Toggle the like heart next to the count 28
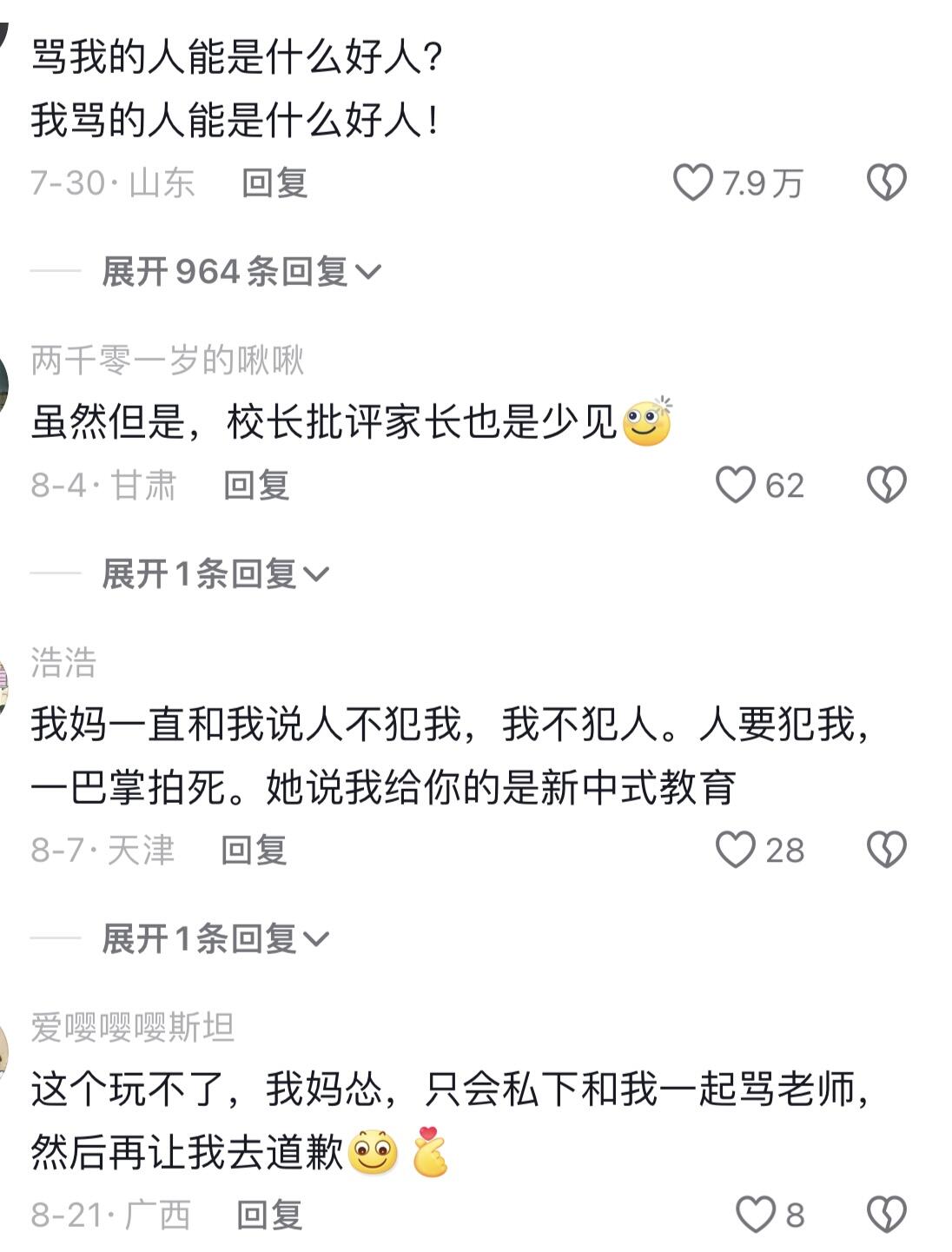The width and height of the screenshot is (952, 1252). click(x=737, y=849)
